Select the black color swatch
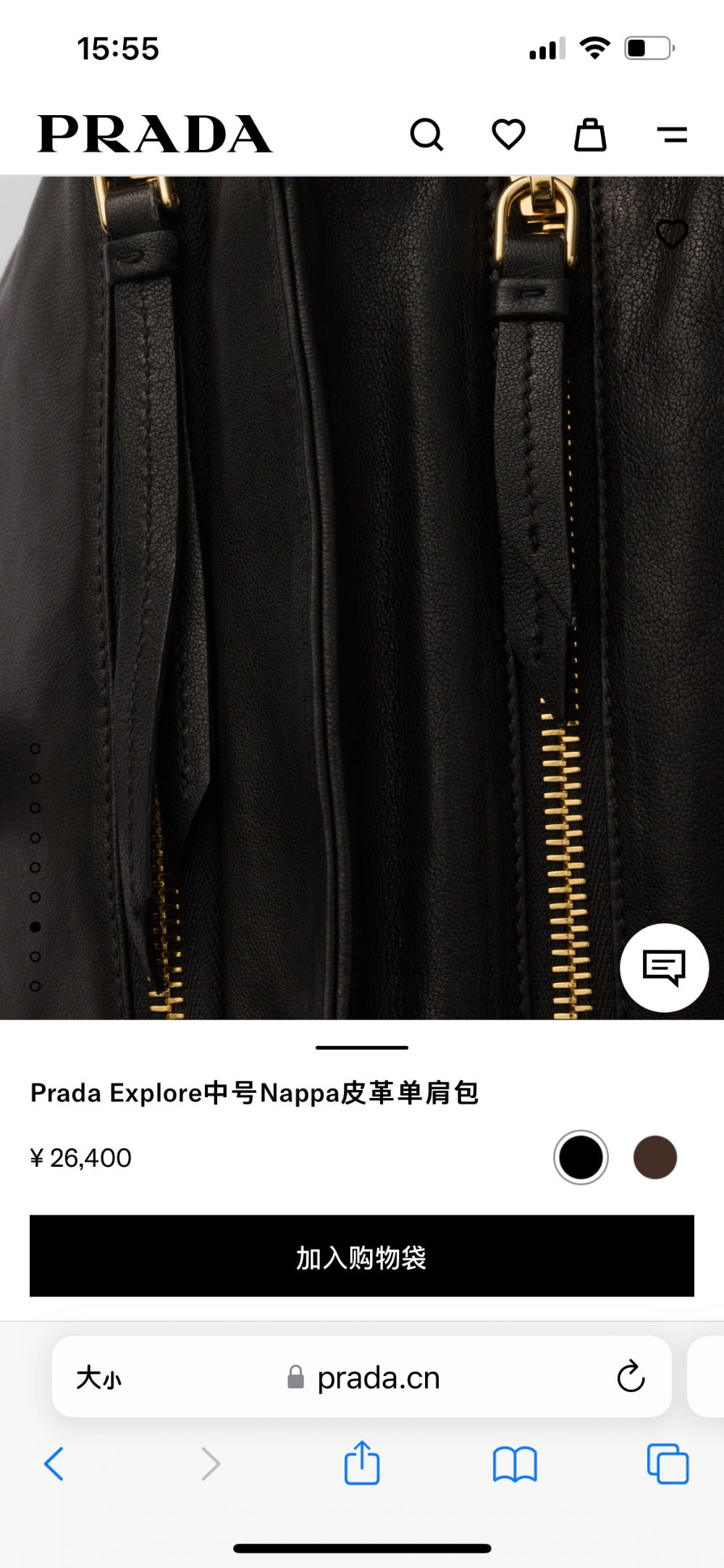The image size is (724, 1568). [581, 1157]
